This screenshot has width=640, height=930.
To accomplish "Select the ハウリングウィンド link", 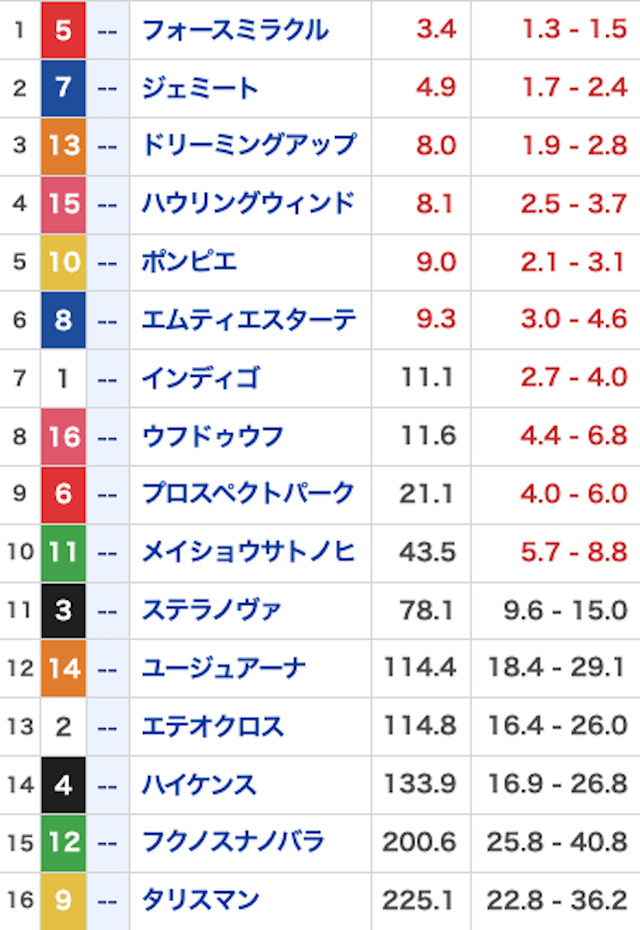I will pyautogui.click(x=248, y=203).
